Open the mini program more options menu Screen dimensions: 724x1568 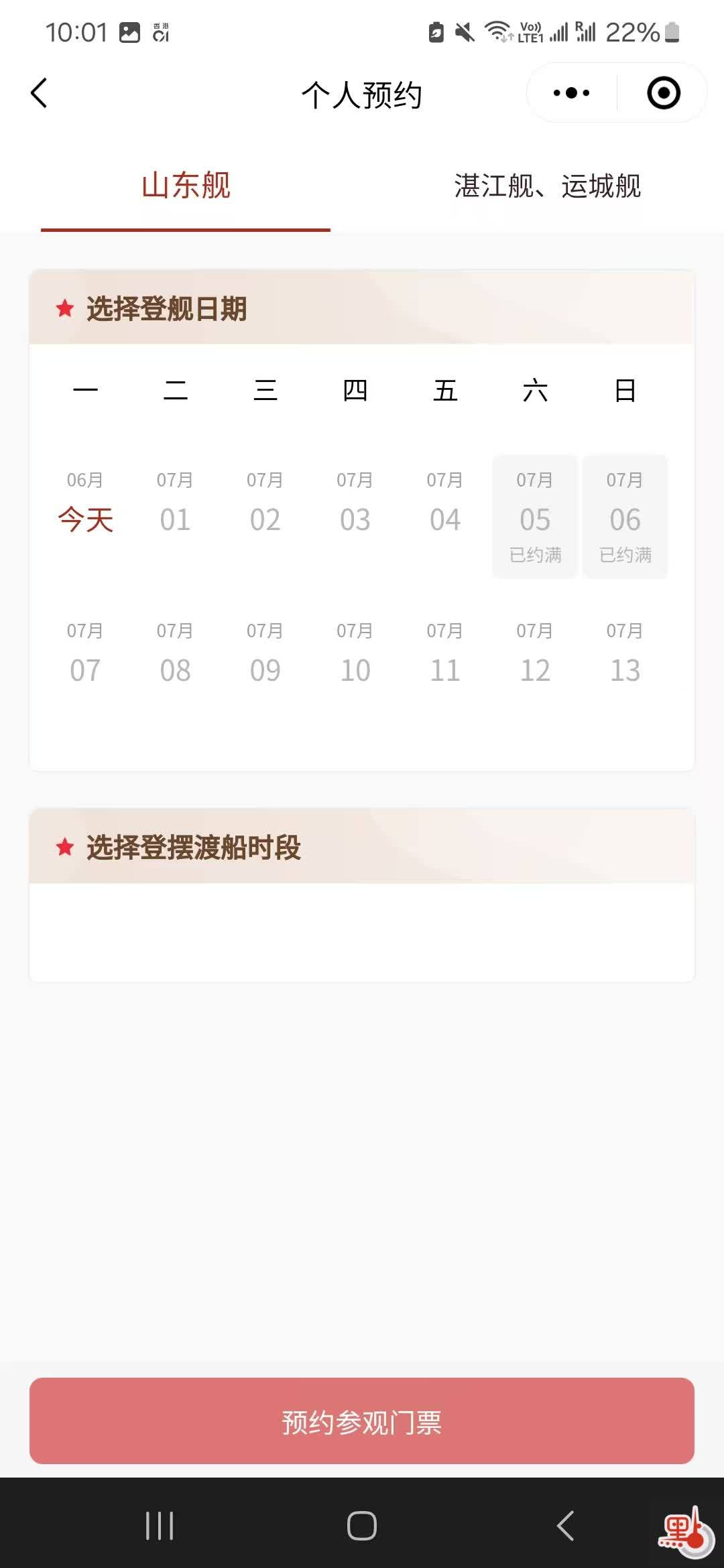point(571,93)
